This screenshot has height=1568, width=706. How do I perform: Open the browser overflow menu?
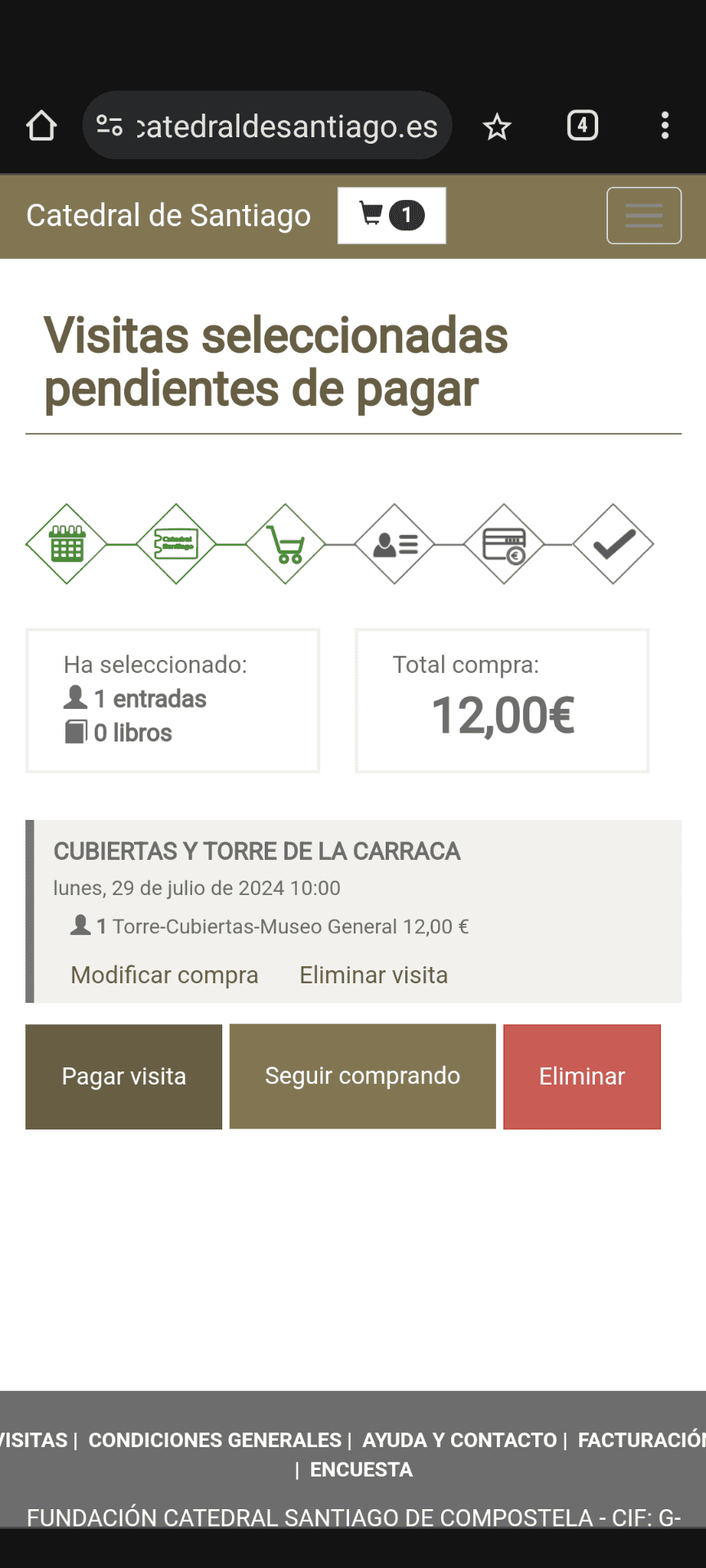[665, 126]
